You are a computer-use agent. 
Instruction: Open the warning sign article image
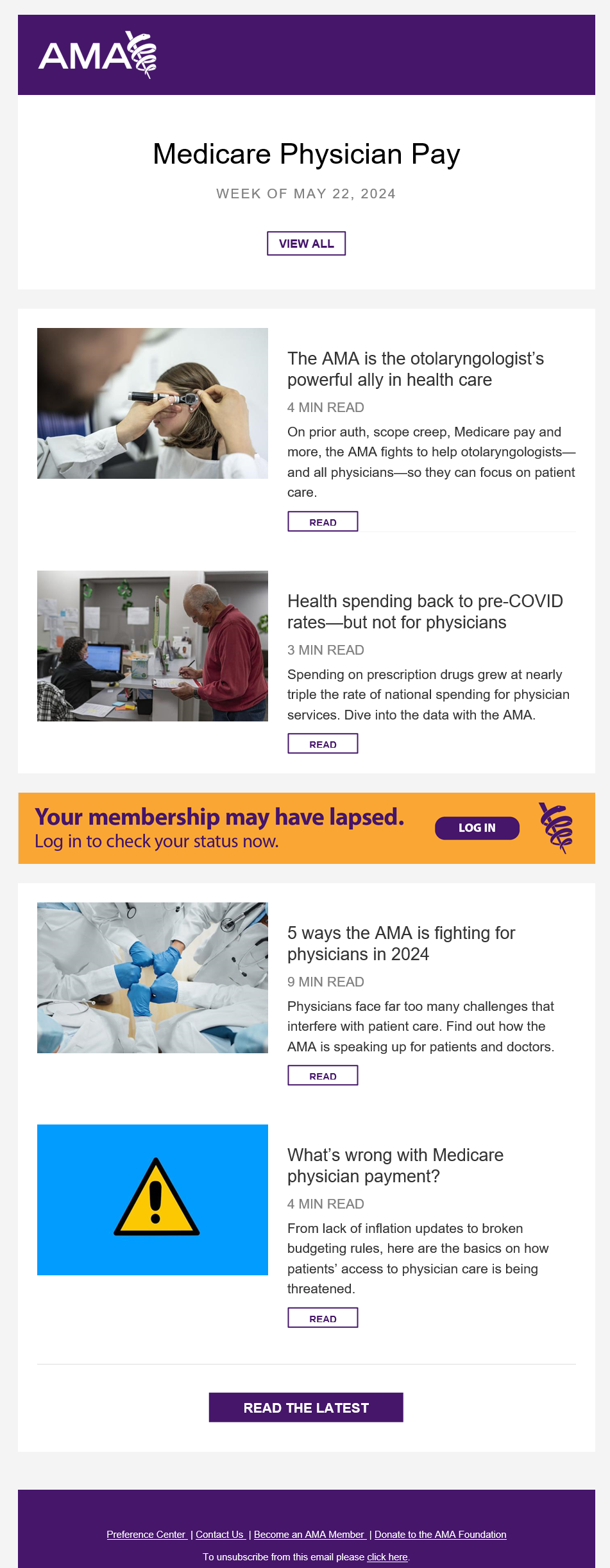(153, 1200)
